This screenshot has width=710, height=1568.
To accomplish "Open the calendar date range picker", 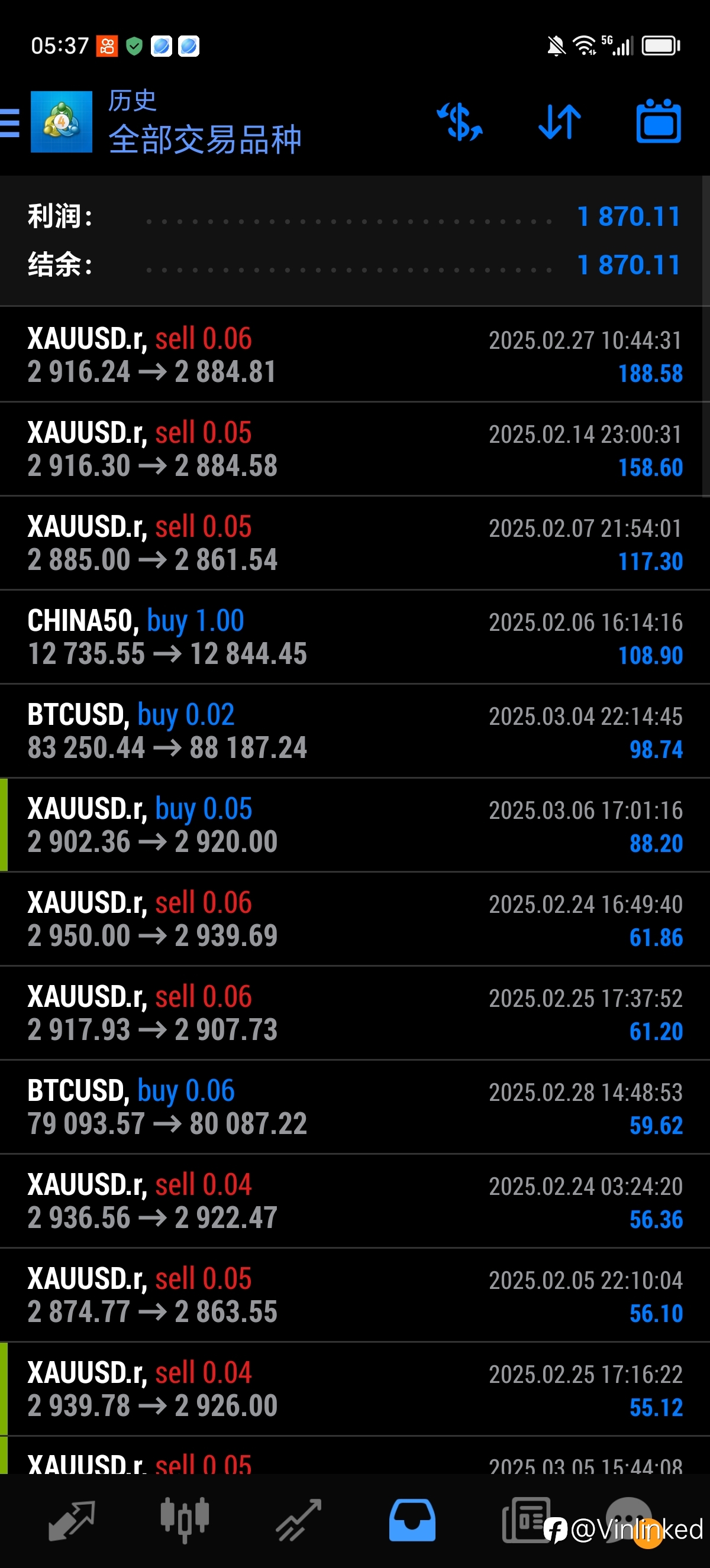I will click(659, 121).
